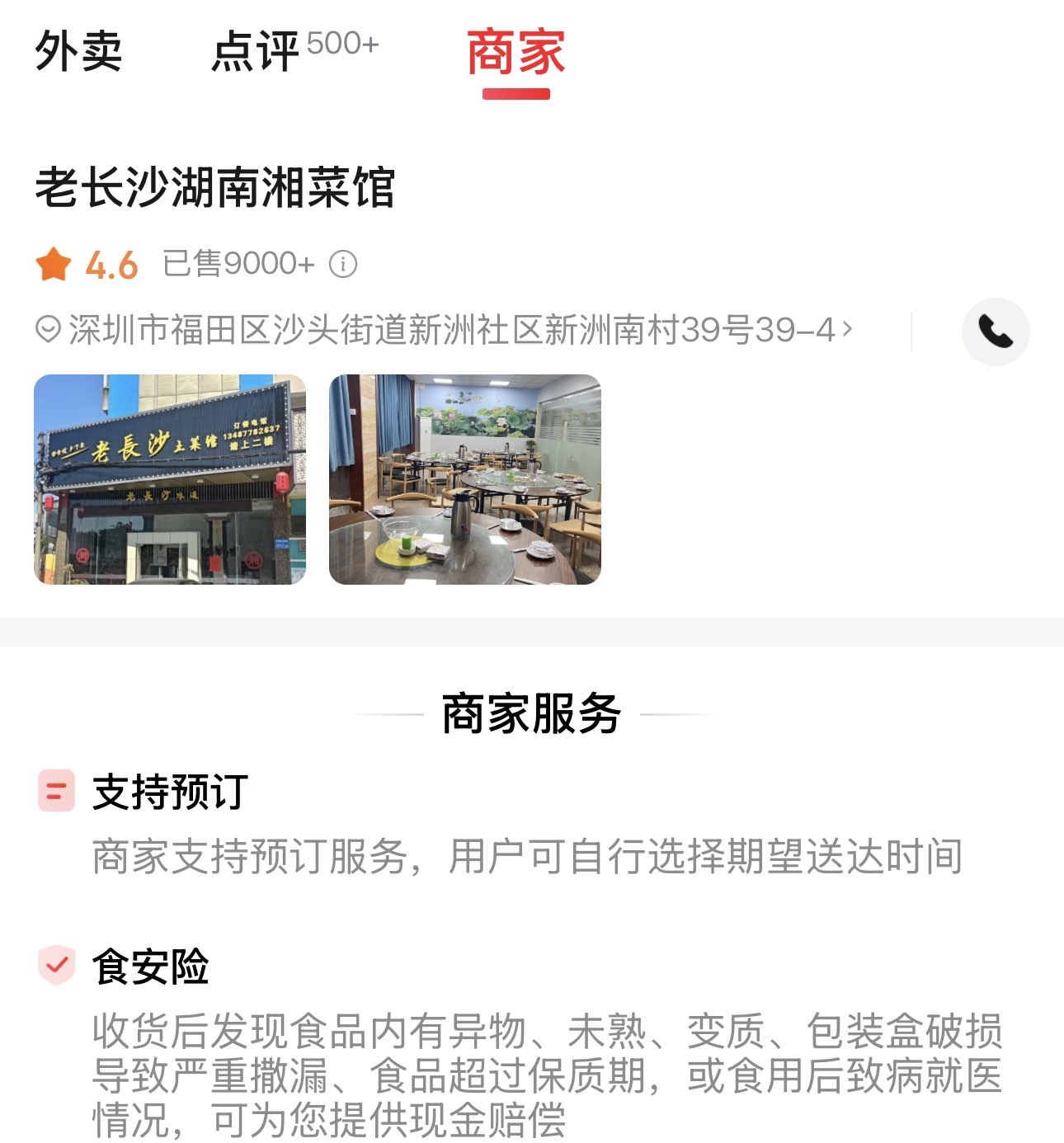The height and width of the screenshot is (1143, 1064).
Task: Switch to the 外卖 tab
Action: click(x=78, y=51)
